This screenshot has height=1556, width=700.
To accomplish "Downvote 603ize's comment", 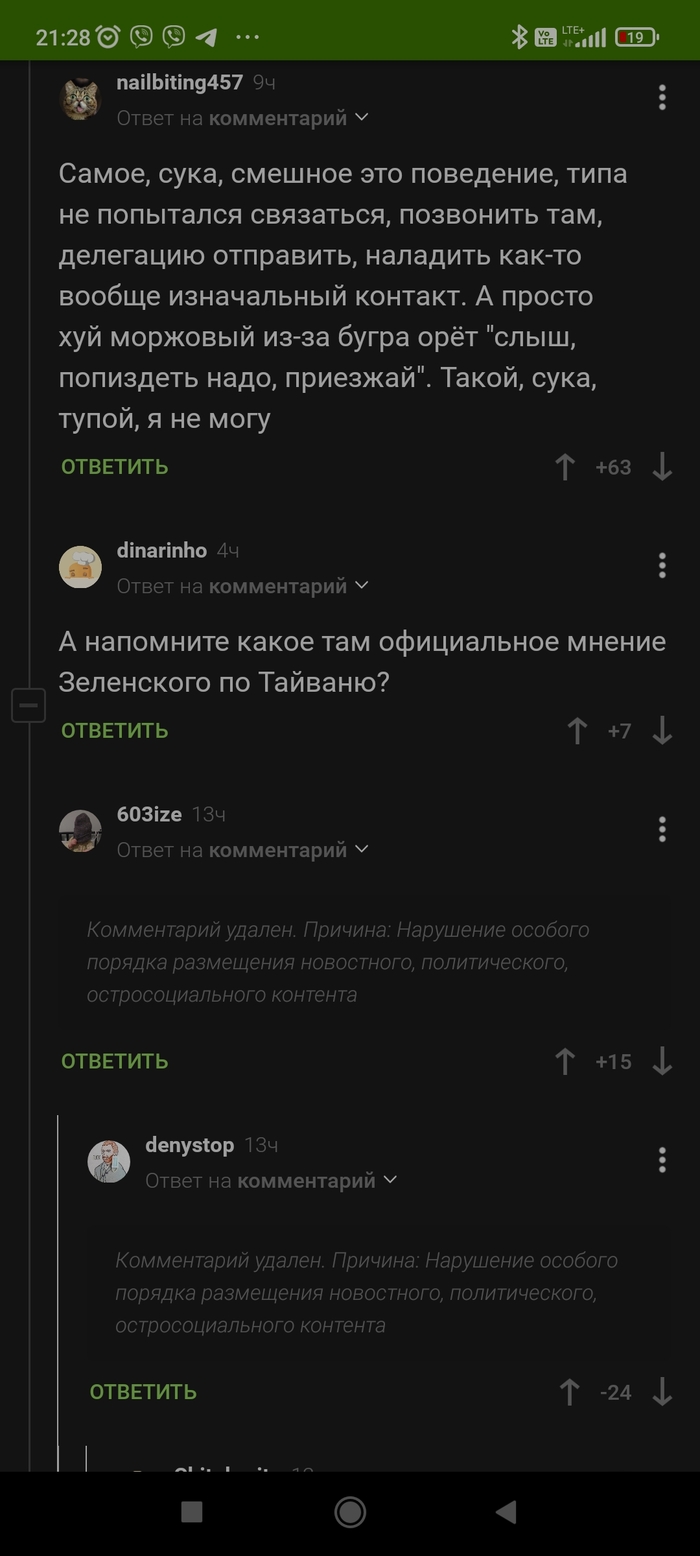I will pos(662,1061).
